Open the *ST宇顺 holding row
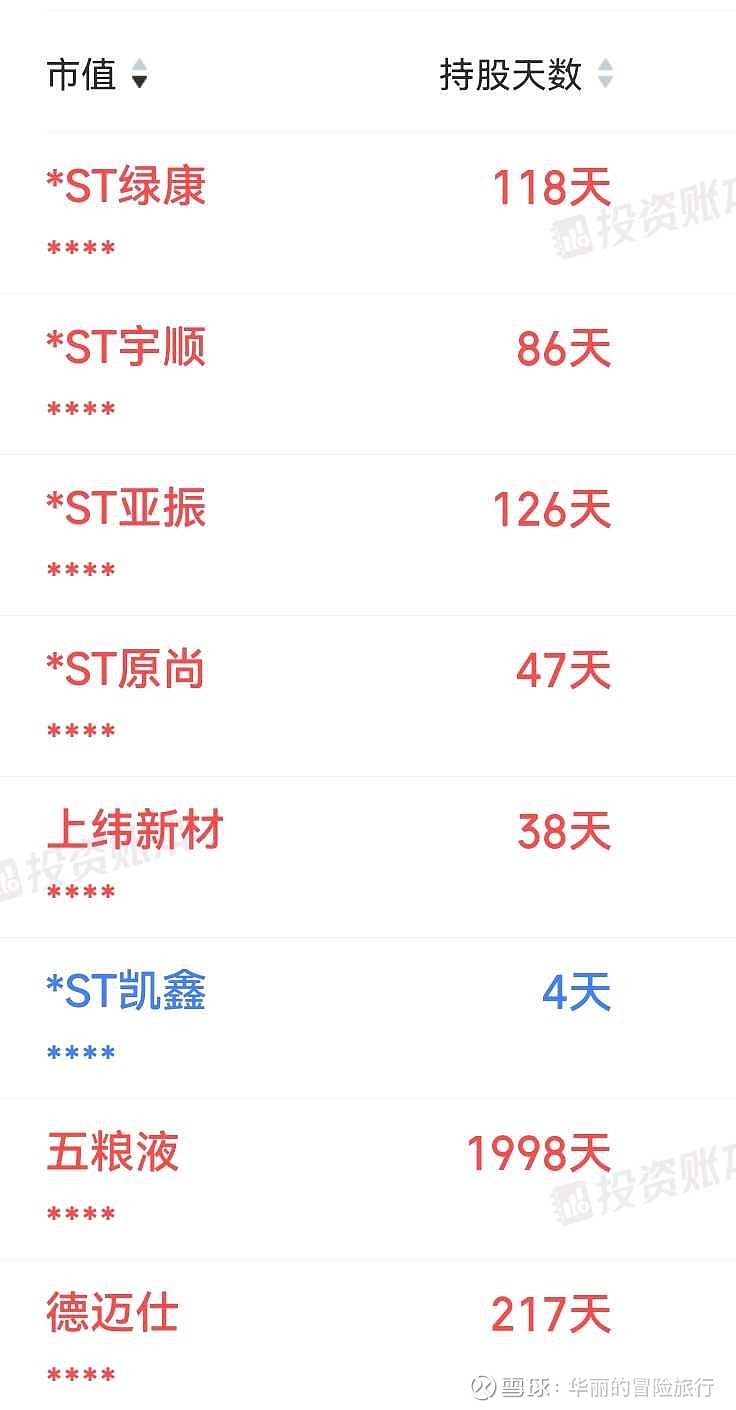 pos(368,374)
